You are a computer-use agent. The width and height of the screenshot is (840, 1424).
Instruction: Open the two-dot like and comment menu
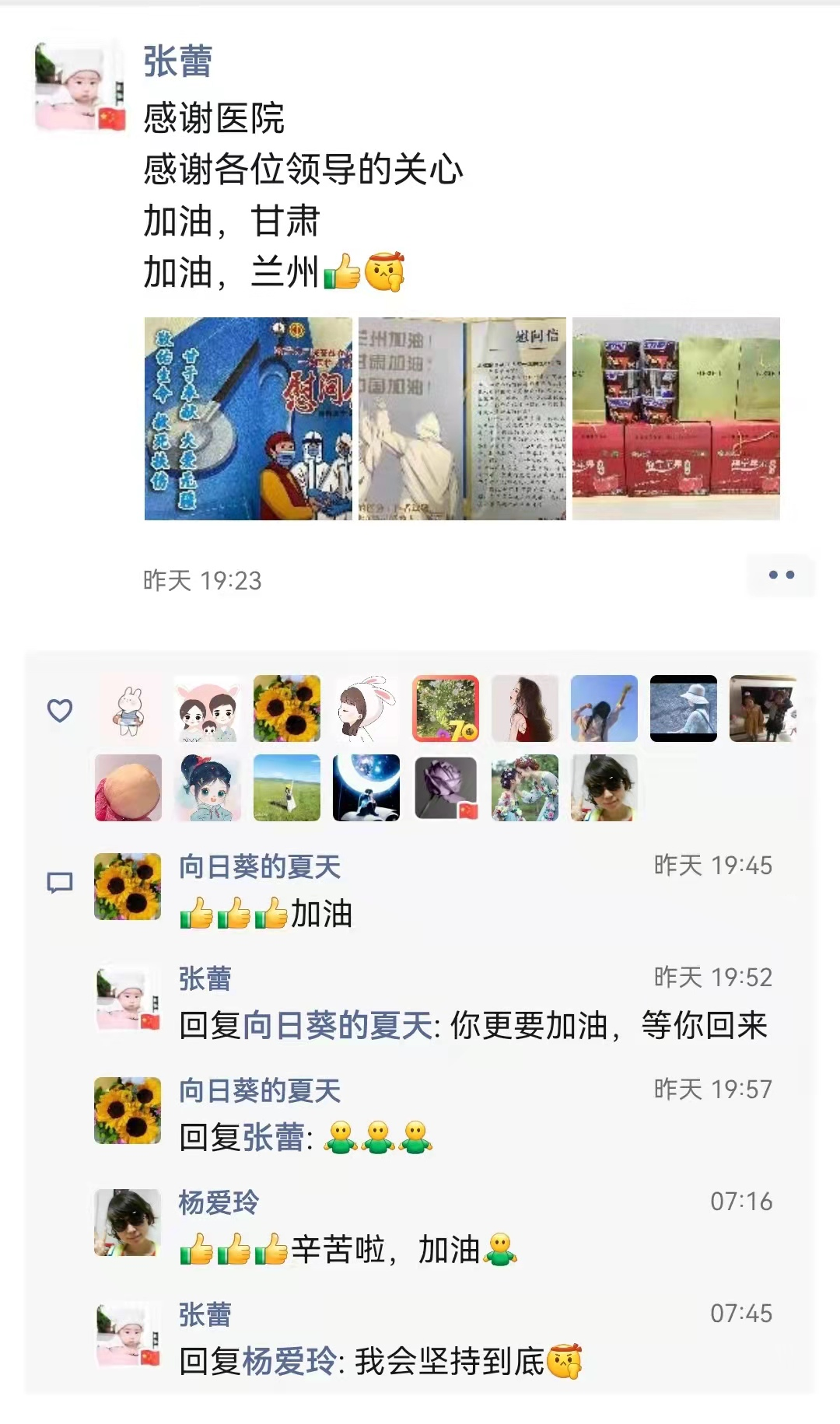(781, 576)
